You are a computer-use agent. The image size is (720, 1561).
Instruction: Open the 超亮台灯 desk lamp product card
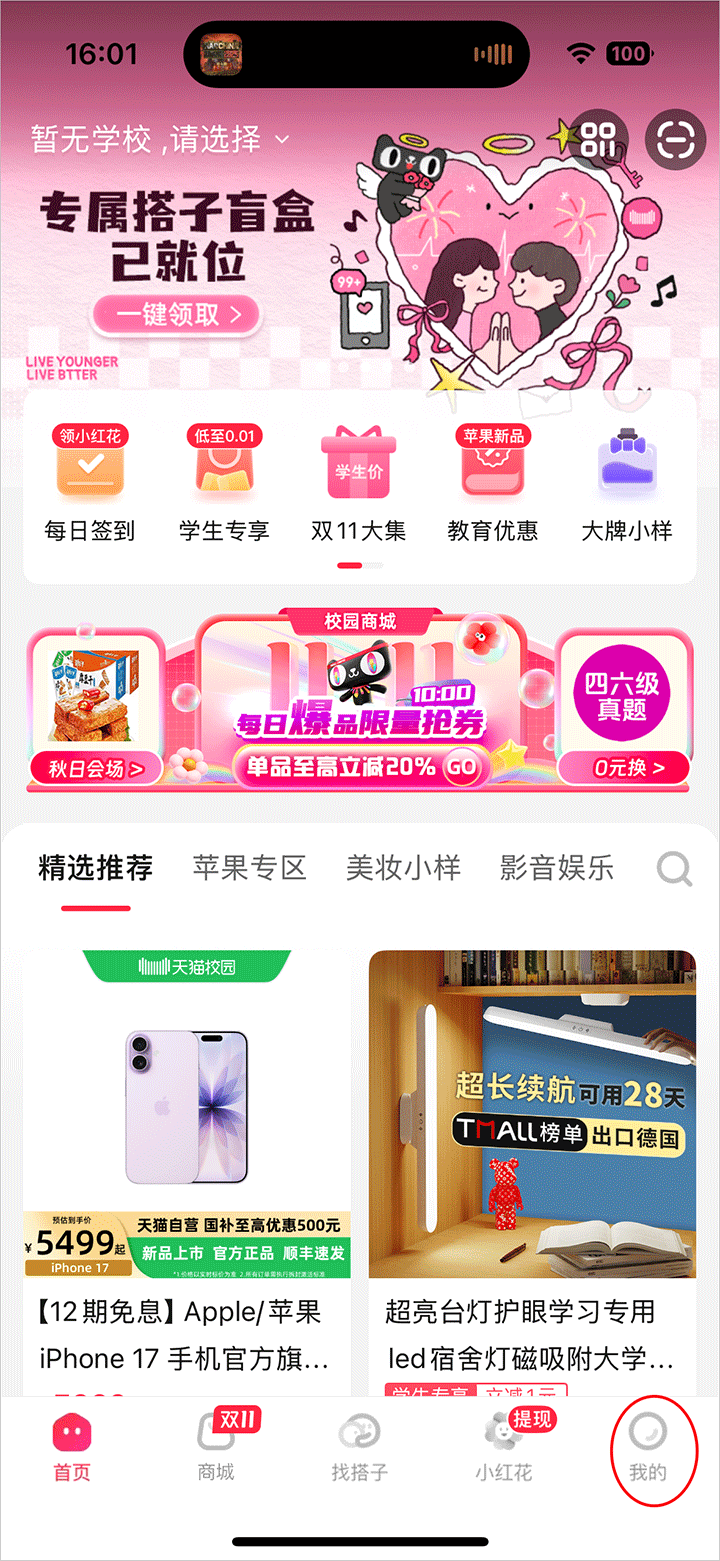click(x=532, y=1150)
